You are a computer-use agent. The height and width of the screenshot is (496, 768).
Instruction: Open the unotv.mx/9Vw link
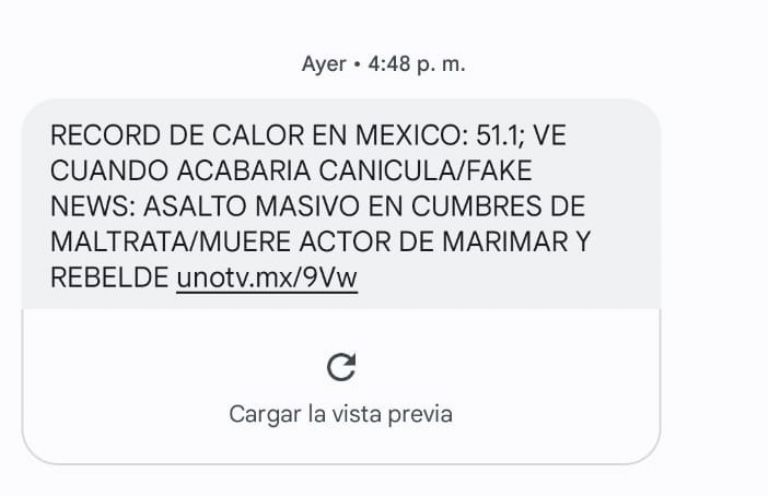click(x=266, y=278)
